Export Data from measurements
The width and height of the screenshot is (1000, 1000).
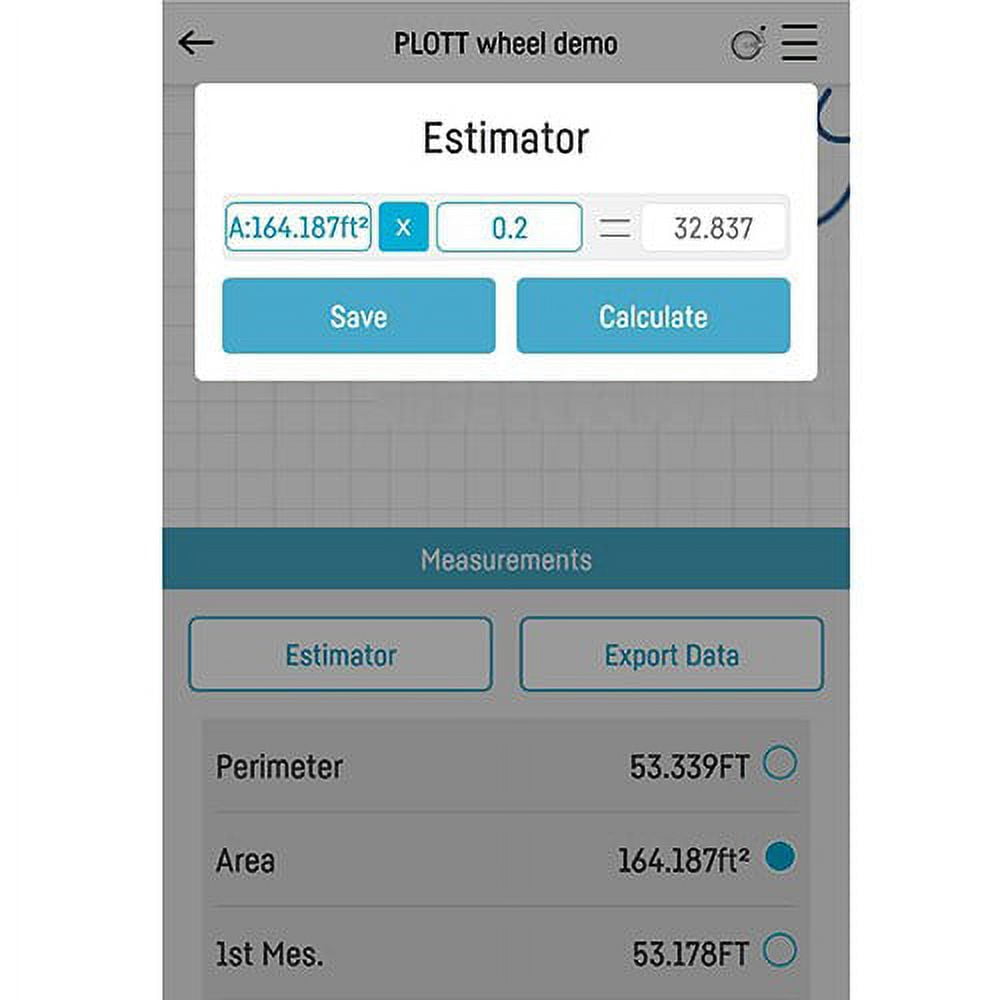(x=671, y=655)
